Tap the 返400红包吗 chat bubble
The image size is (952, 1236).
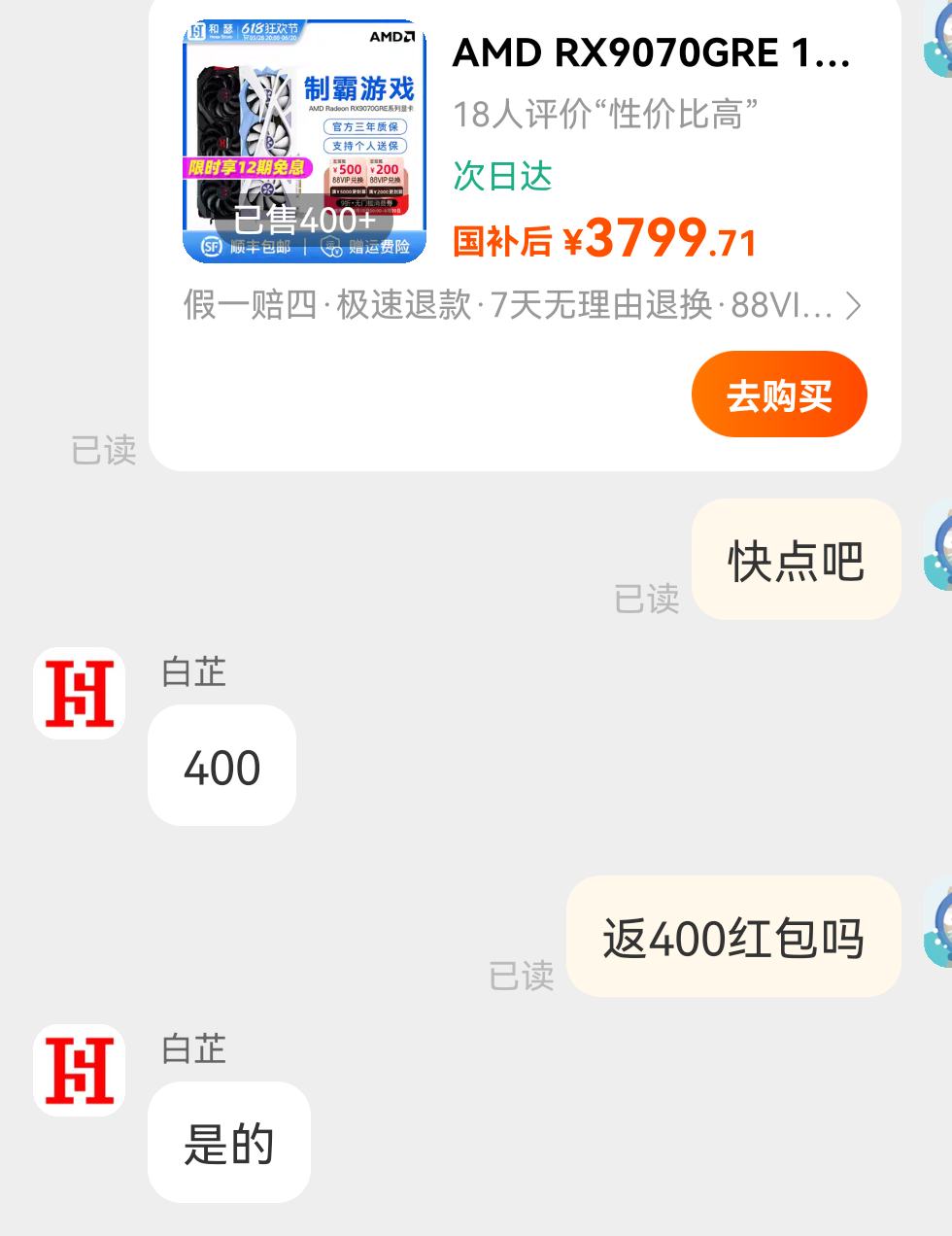tap(731, 938)
